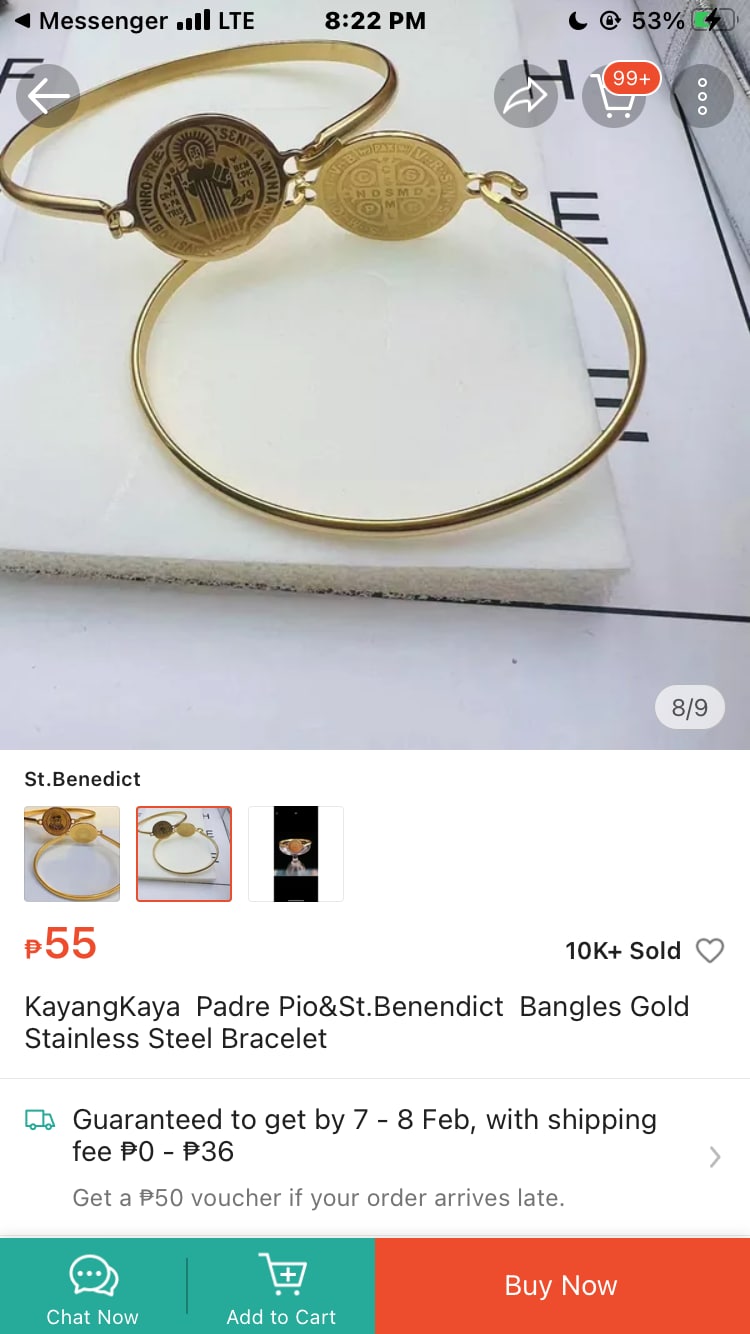Add this bracelet to the wishlist
Image resolution: width=750 pixels, height=1334 pixels.
coord(709,950)
